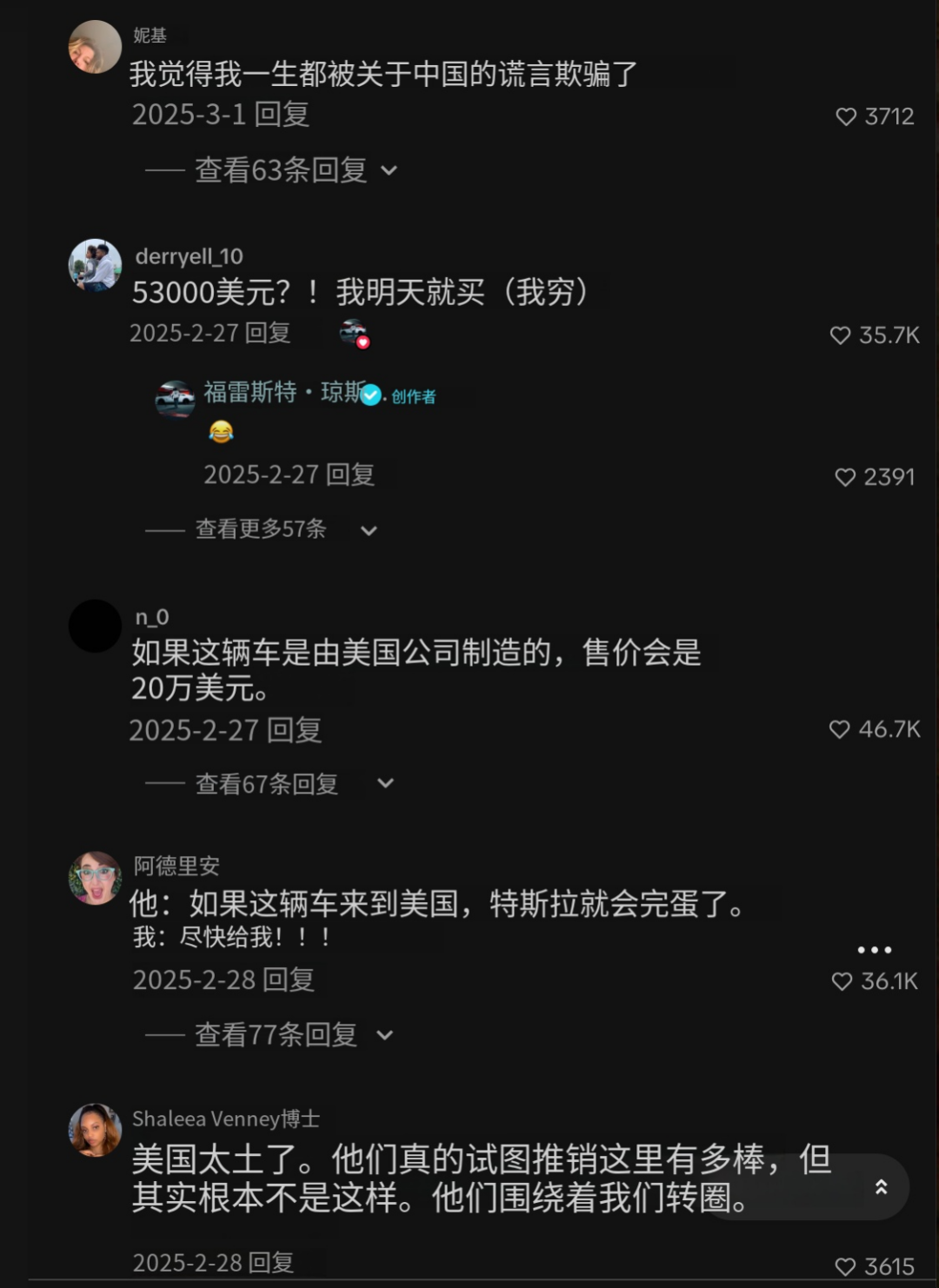Reply to n_0's comment
Screen dimensions: 939x1288
pyautogui.click(x=294, y=730)
